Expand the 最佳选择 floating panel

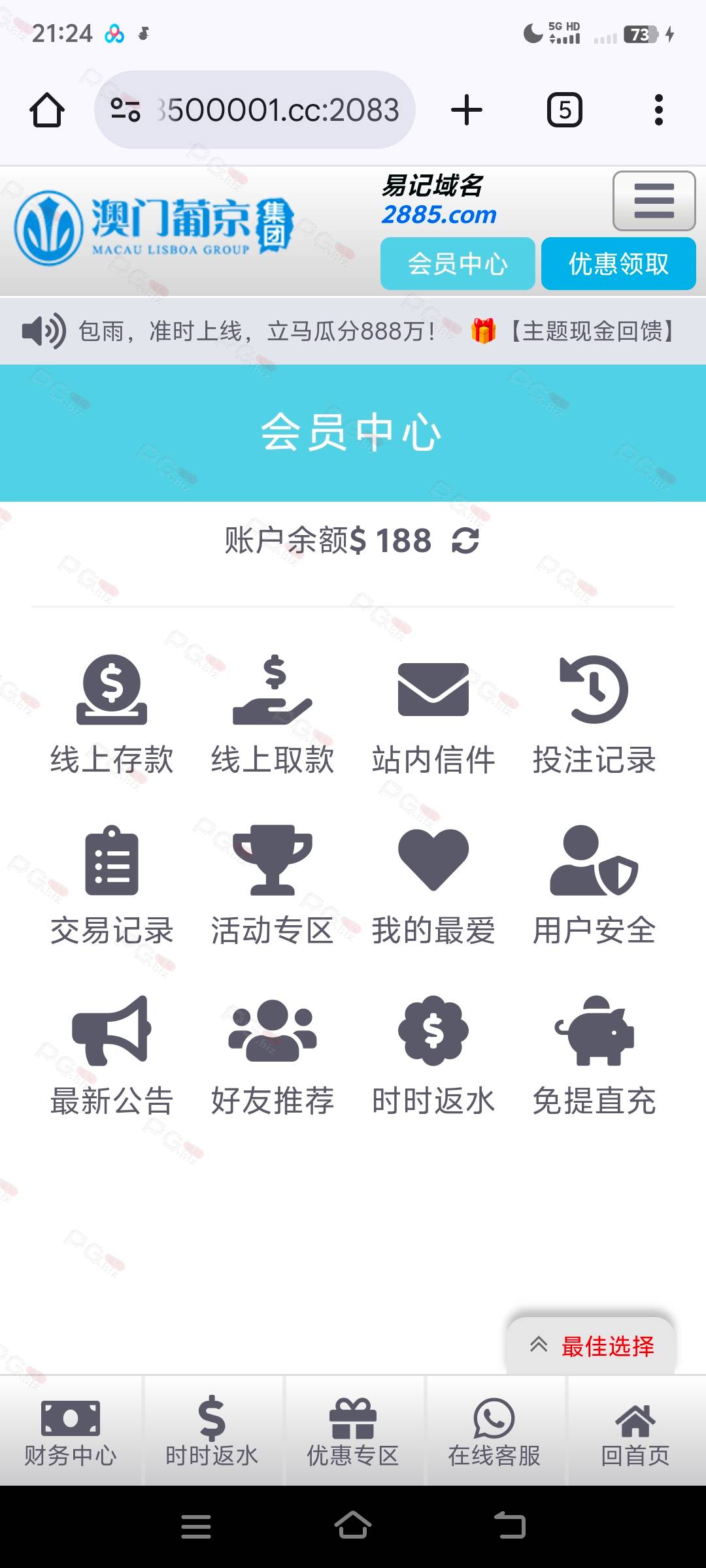[x=591, y=1346]
